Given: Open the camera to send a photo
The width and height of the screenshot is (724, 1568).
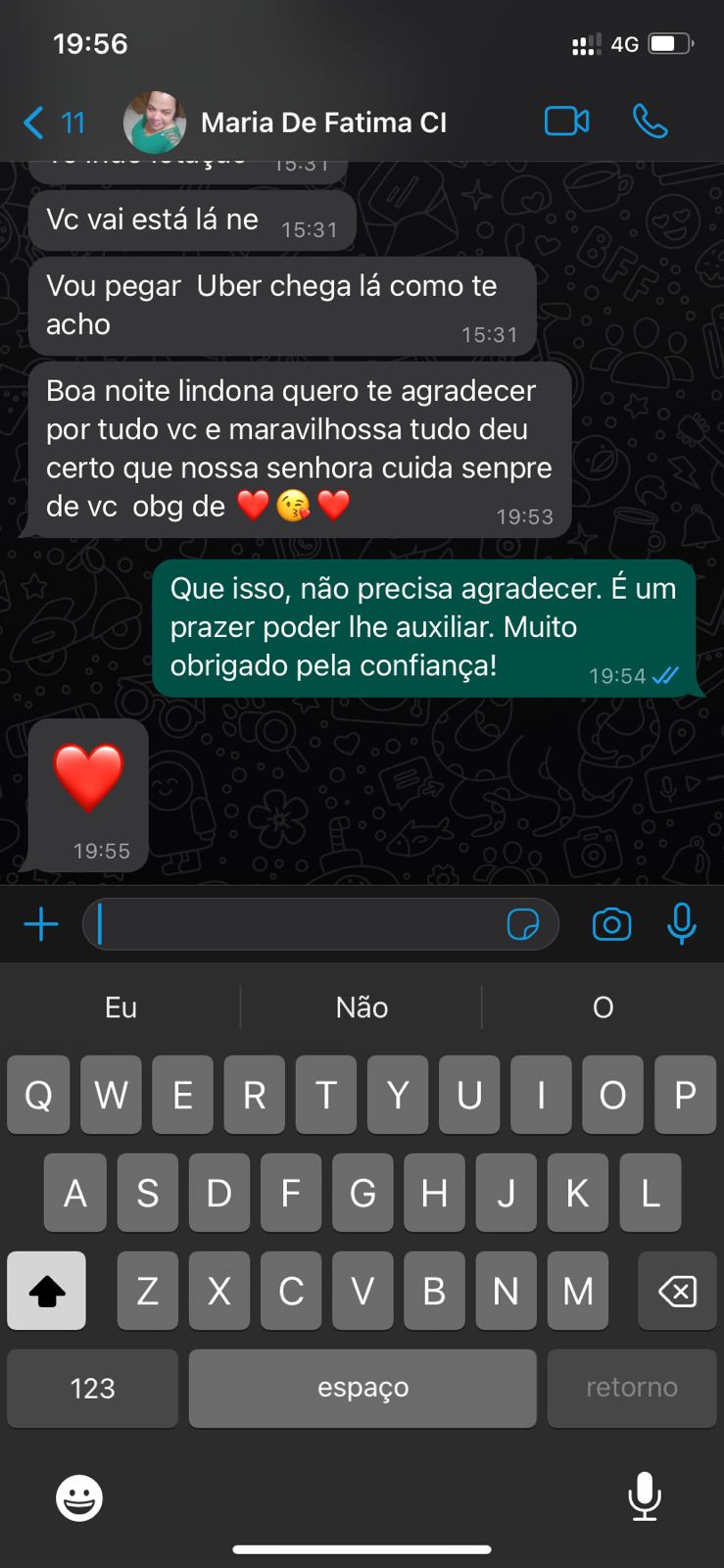Looking at the screenshot, I should 612,924.
